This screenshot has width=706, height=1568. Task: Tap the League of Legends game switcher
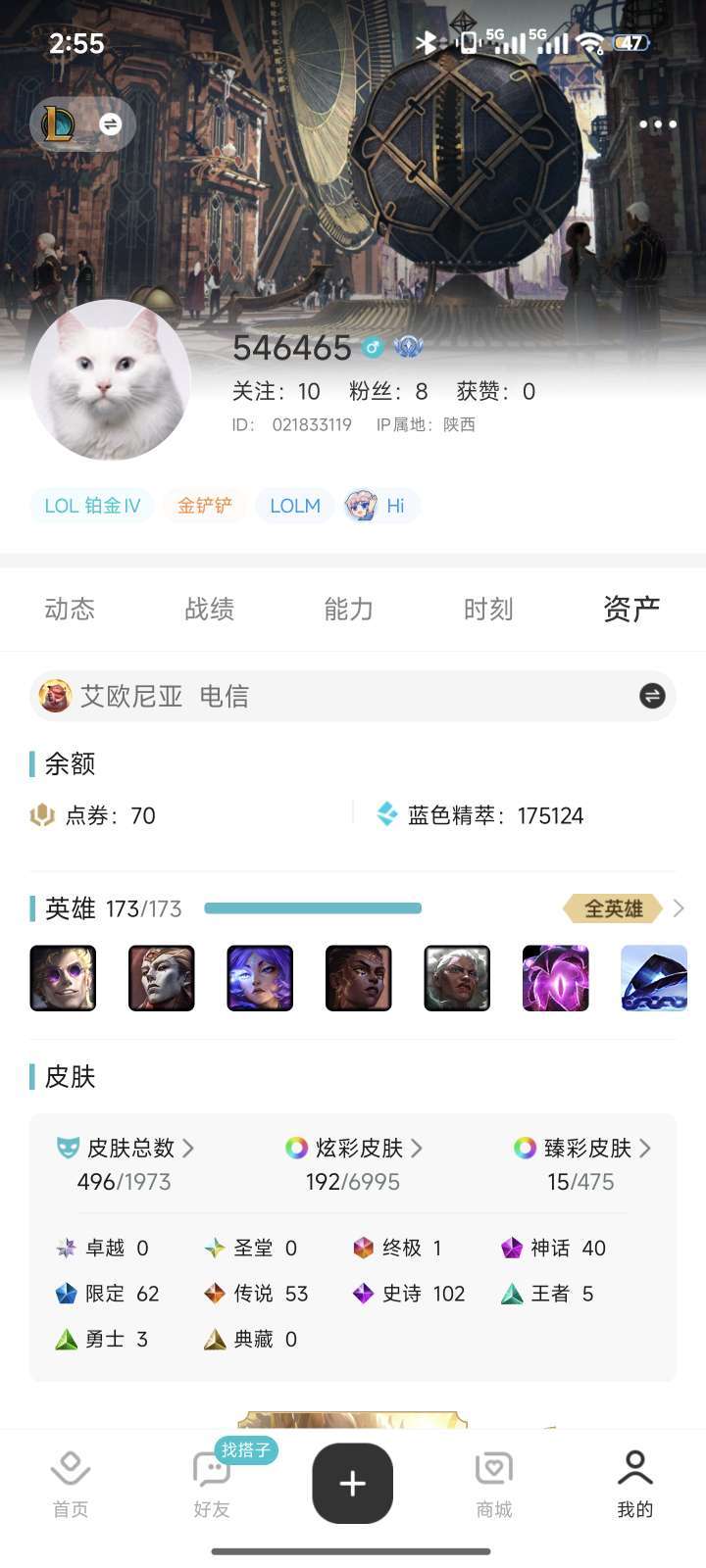[x=82, y=124]
